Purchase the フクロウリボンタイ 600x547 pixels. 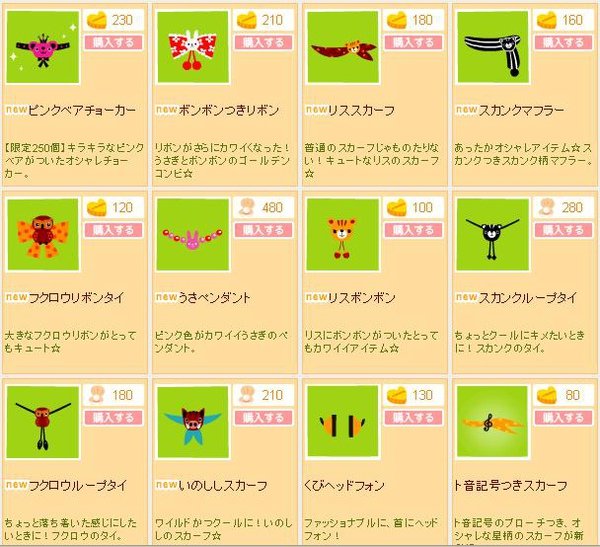(113, 230)
